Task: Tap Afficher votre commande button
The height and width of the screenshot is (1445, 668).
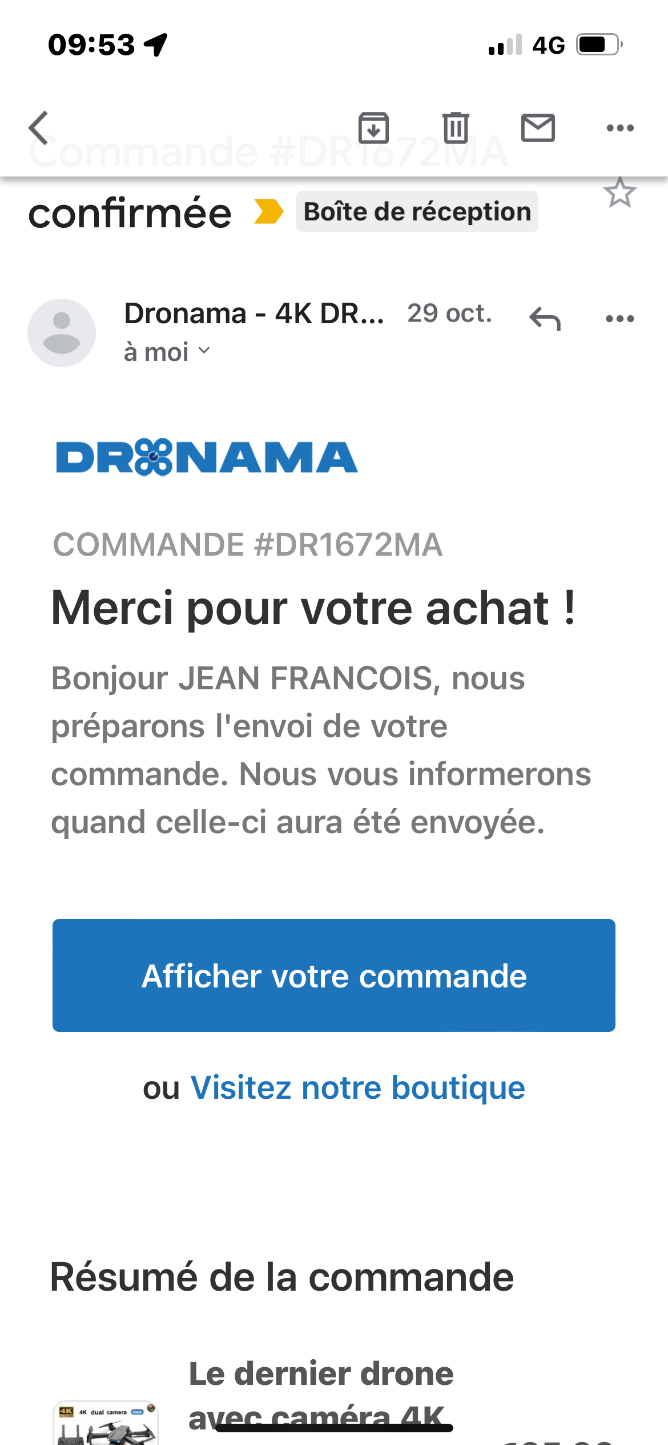Action: [334, 975]
